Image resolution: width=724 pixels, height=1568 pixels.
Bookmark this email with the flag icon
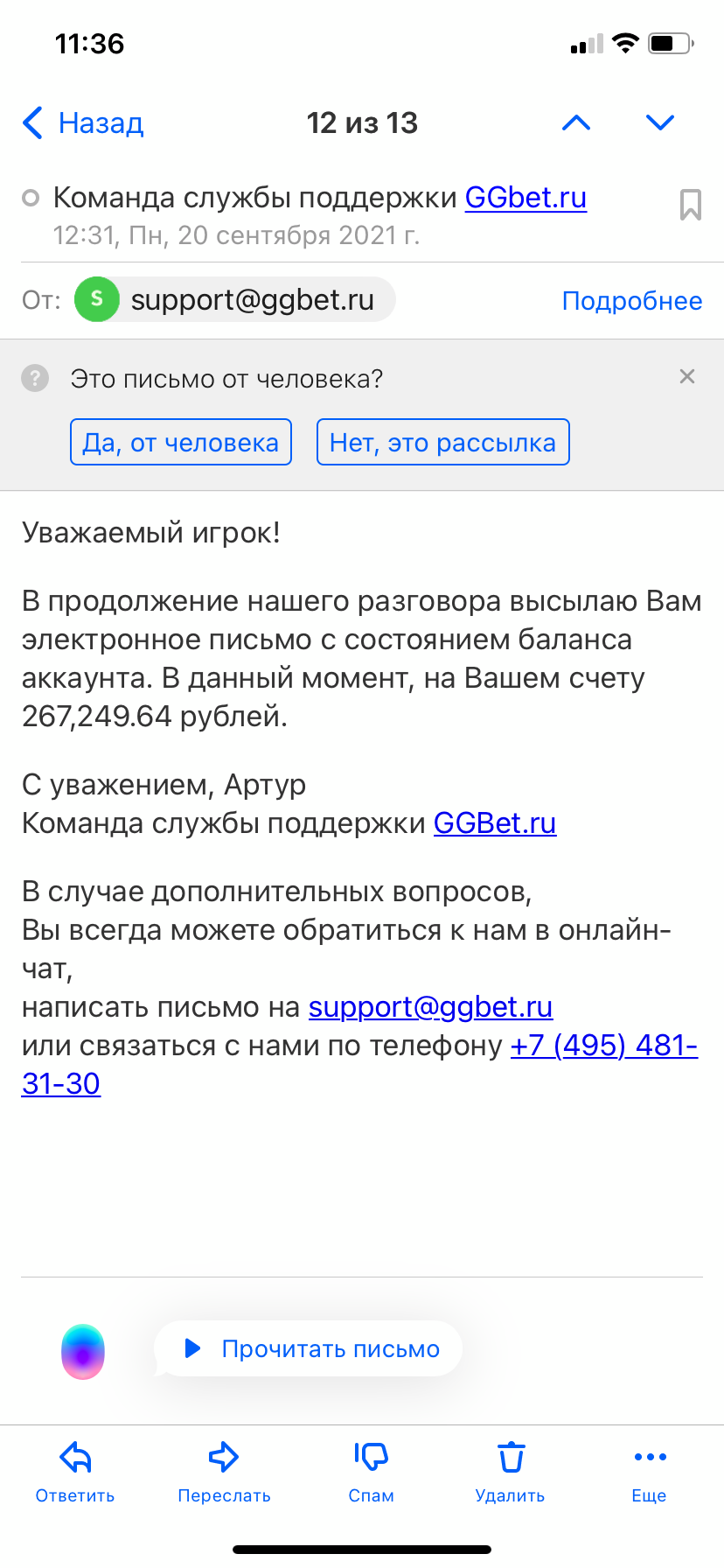click(690, 205)
